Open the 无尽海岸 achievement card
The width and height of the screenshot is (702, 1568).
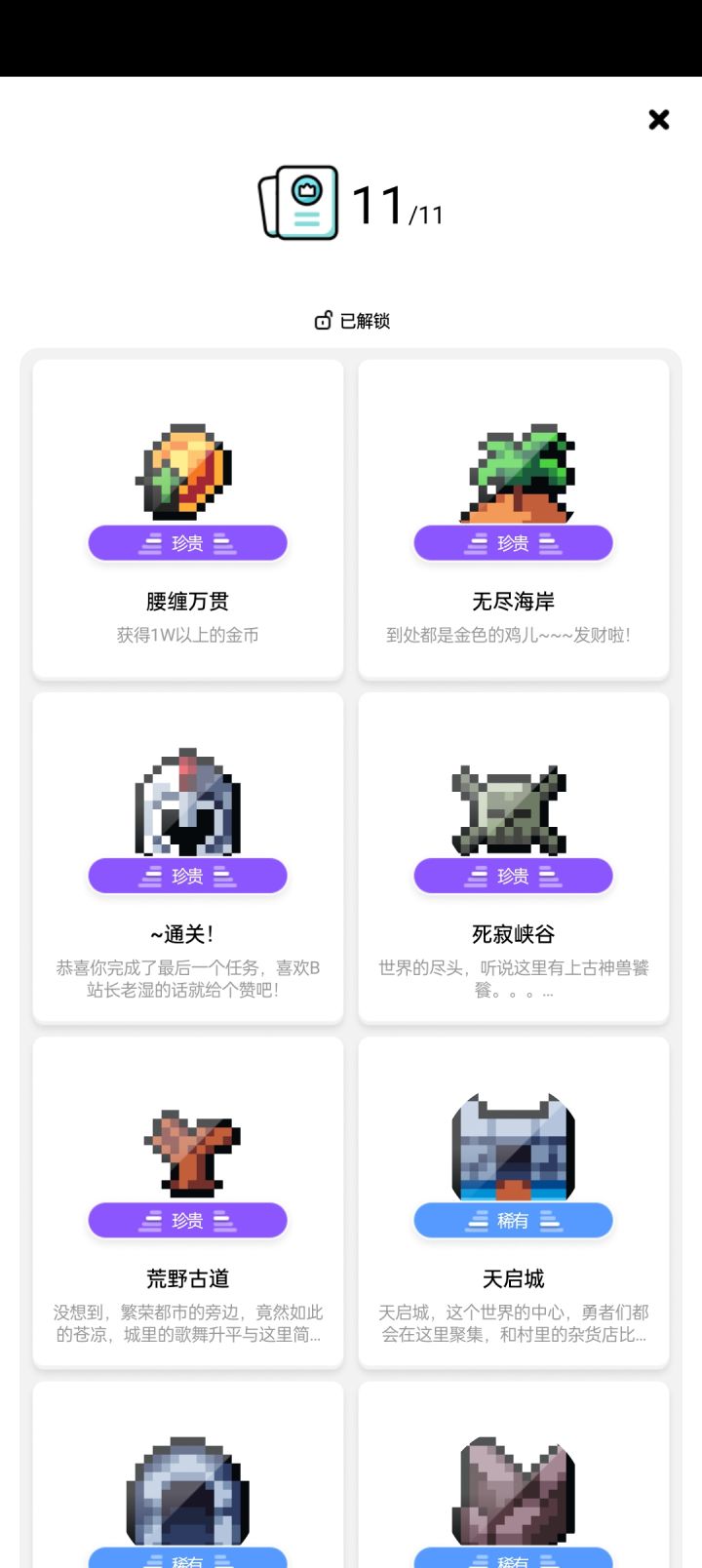click(x=514, y=517)
